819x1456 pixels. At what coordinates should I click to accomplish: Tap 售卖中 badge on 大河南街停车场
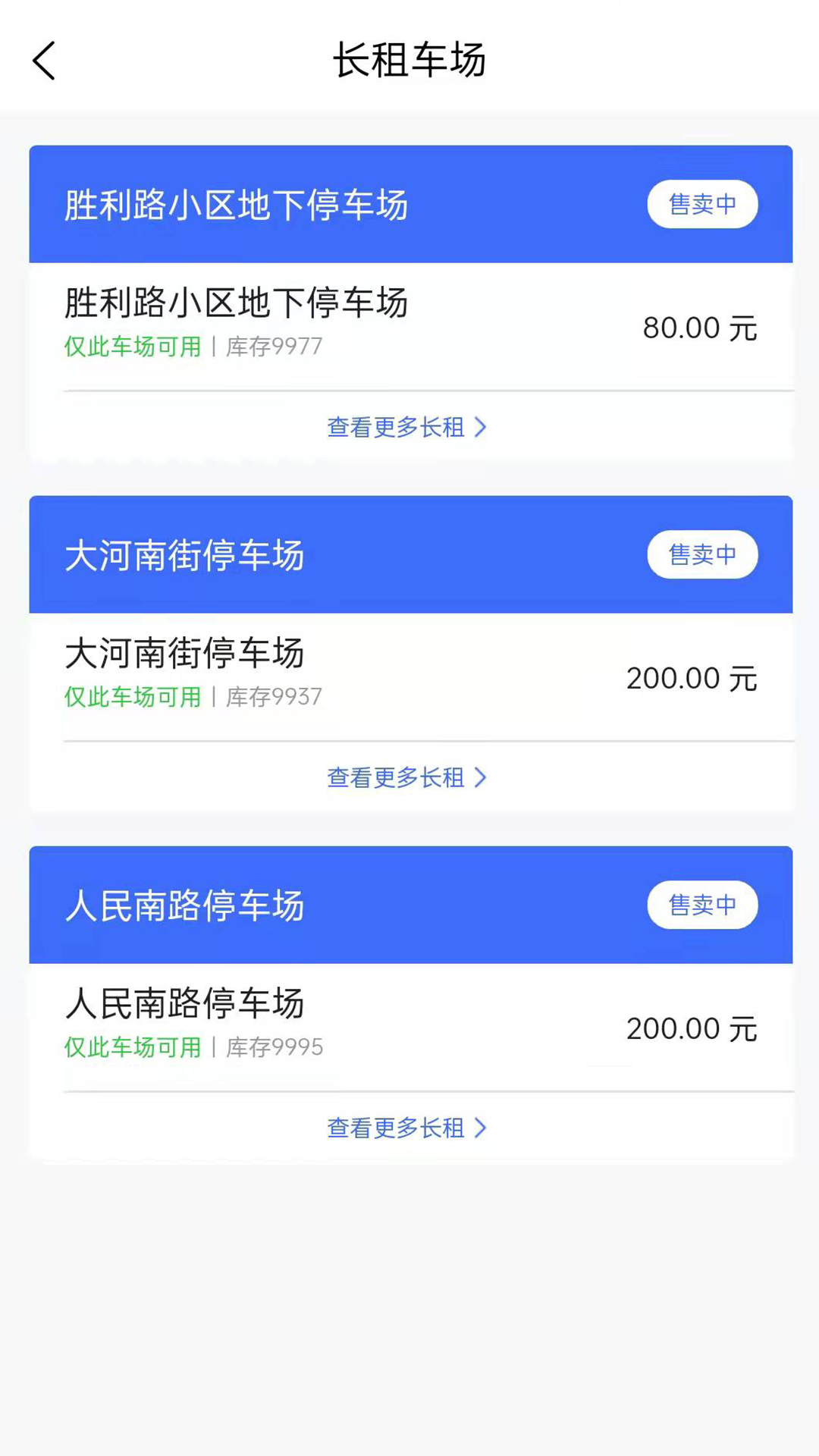702,554
